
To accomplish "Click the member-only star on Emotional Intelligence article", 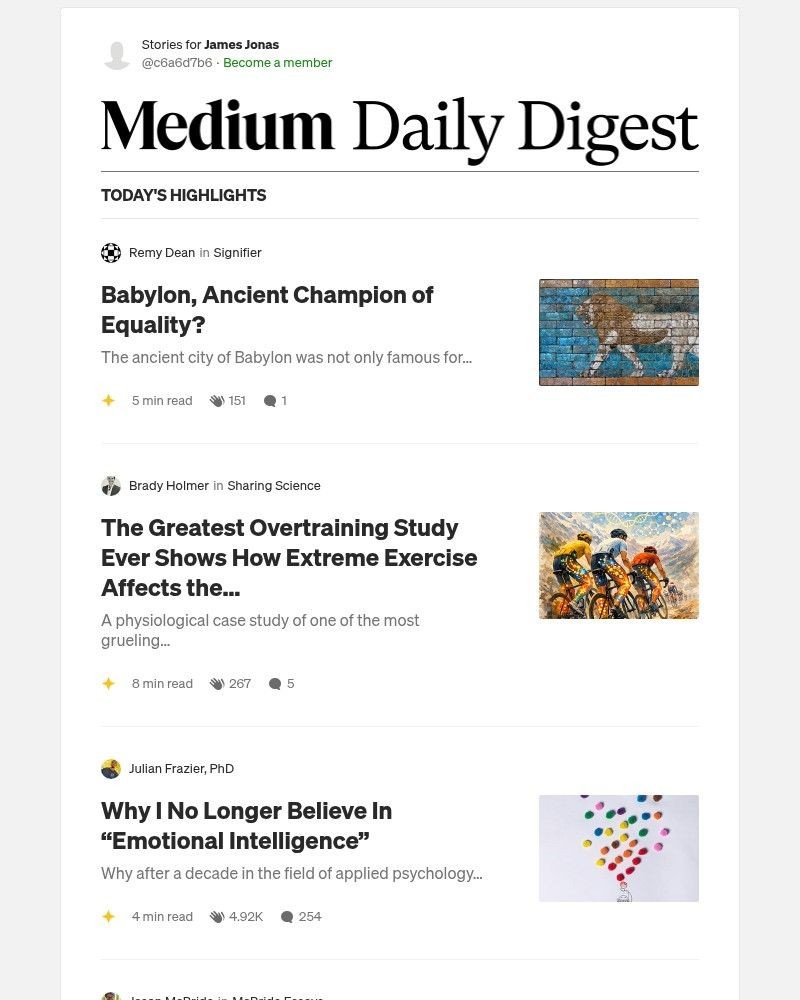I will tap(108, 916).
